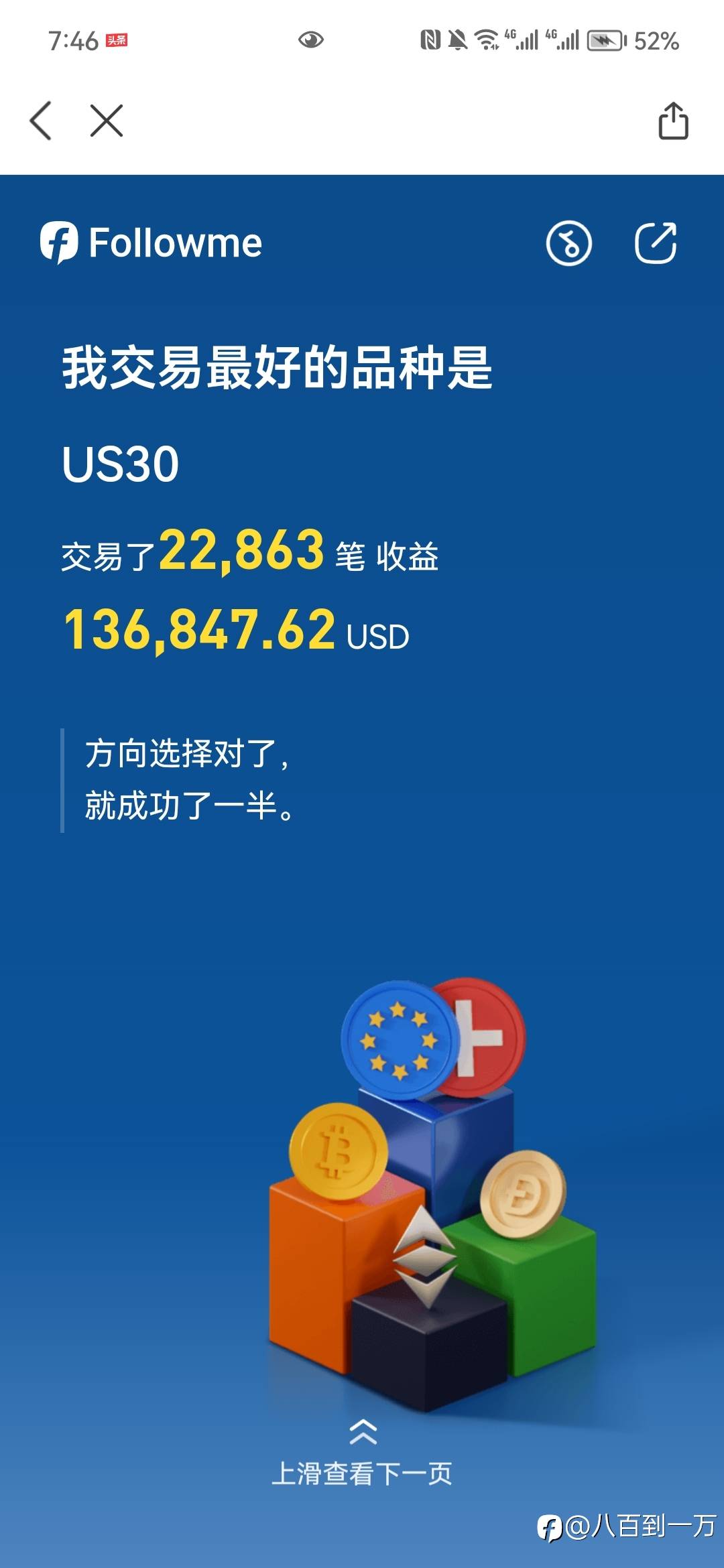Share this Followme annual report page
The width and height of the screenshot is (724, 1568).
point(656,243)
